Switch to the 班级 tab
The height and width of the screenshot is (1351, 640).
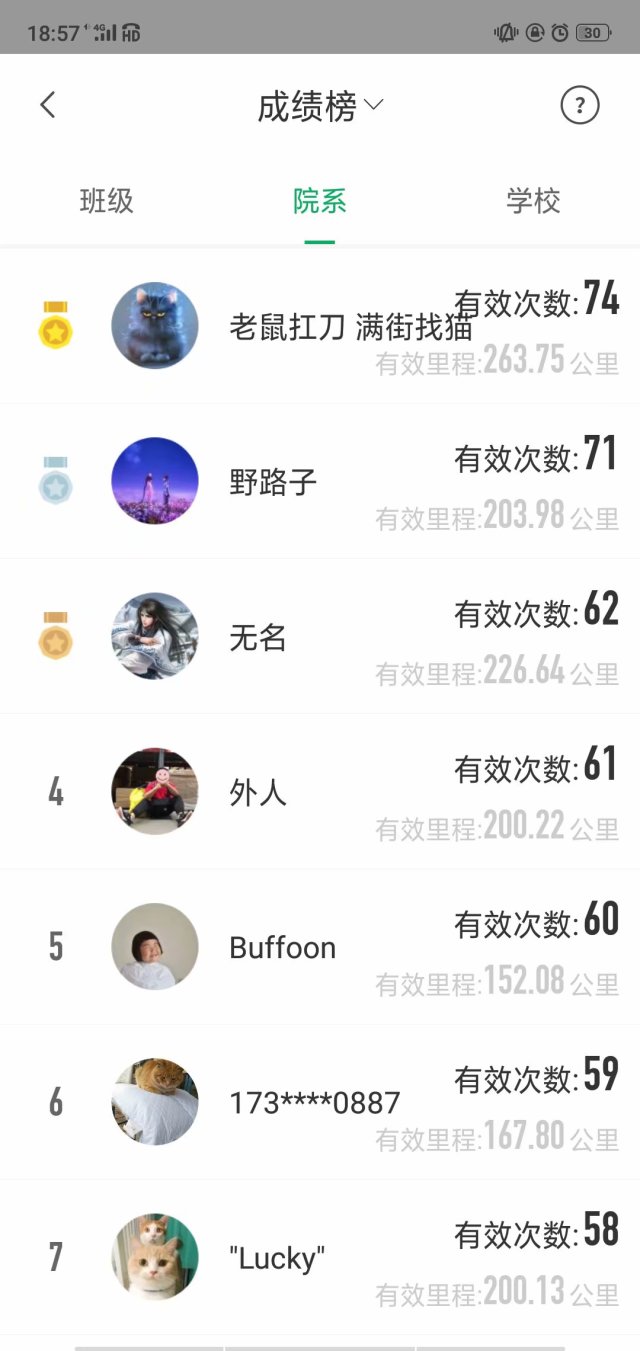107,201
